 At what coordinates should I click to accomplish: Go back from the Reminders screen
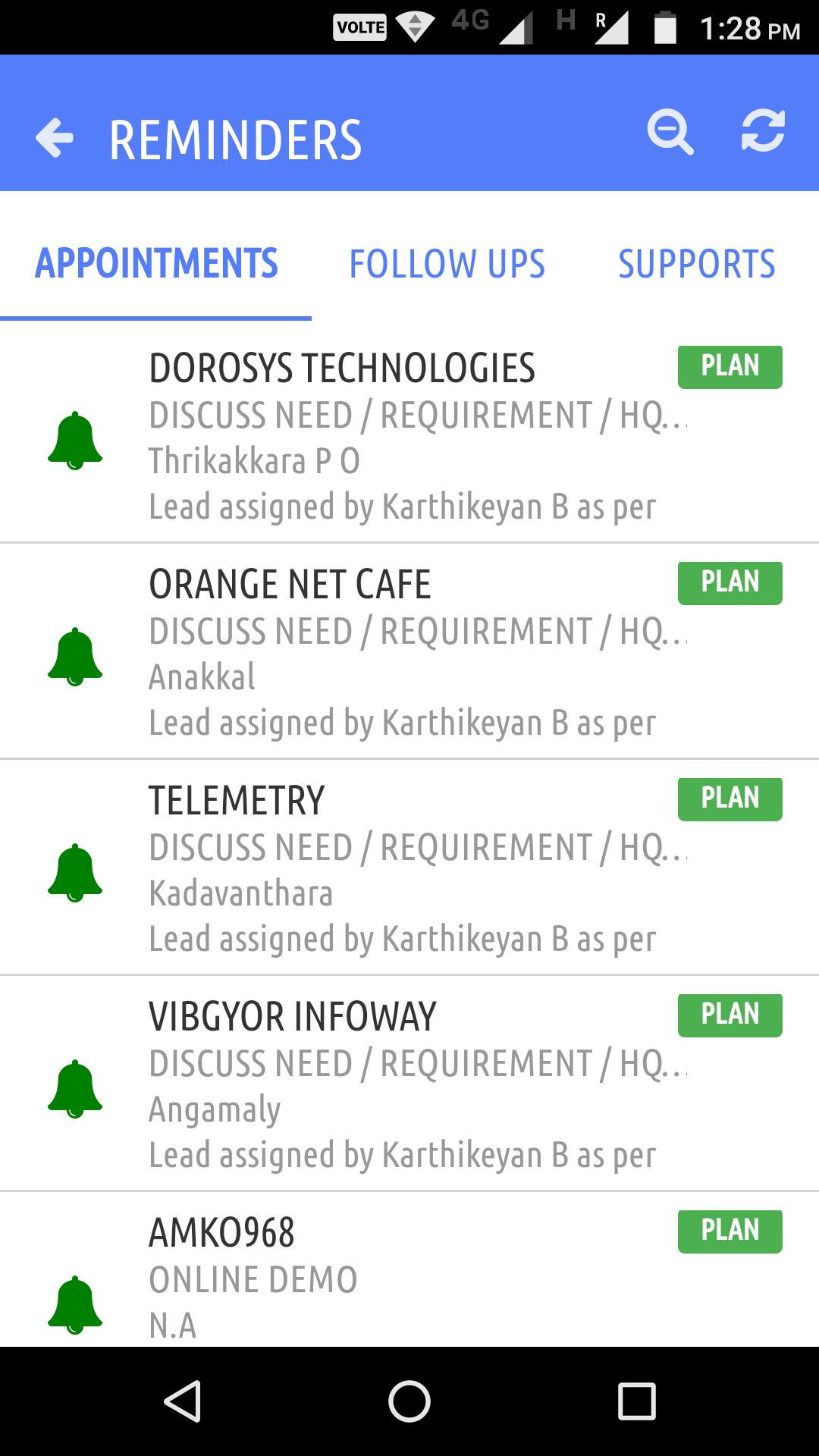coord(55,138)
